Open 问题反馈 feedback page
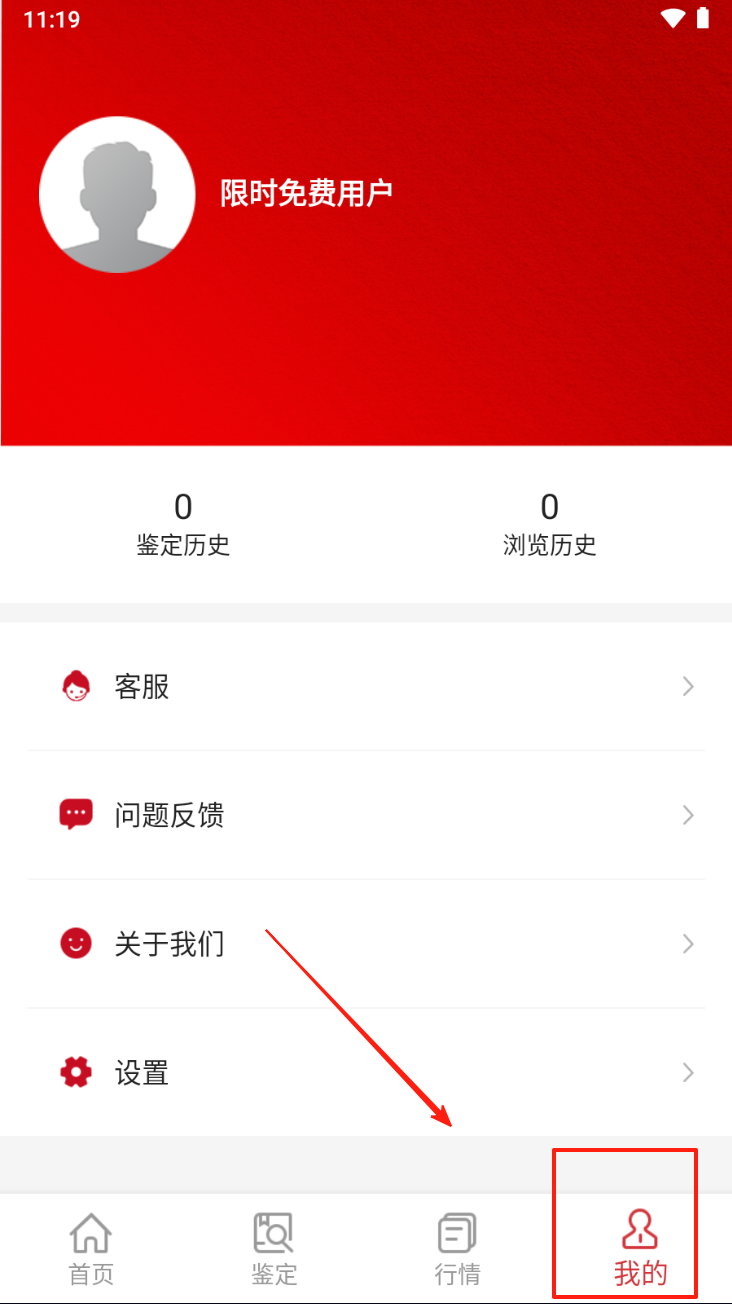732x1304 pixels. pos(366,815)
